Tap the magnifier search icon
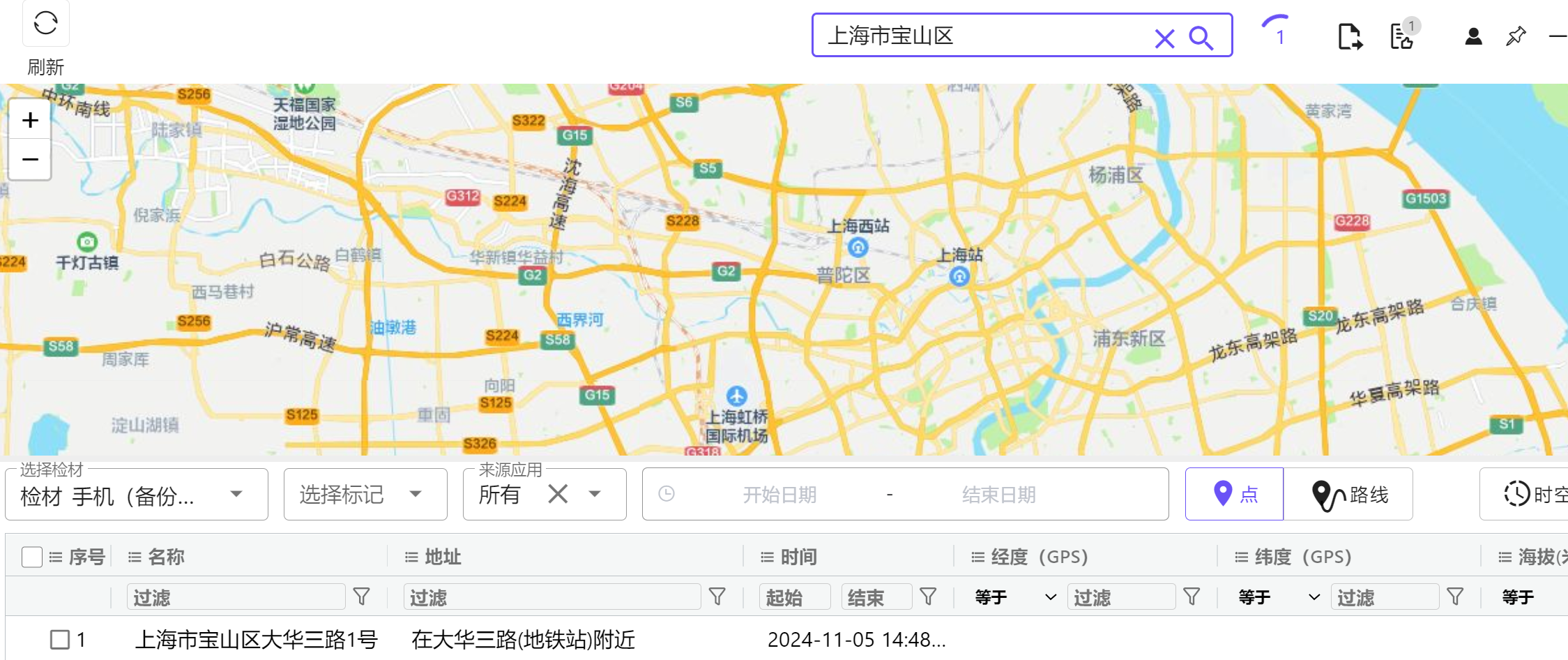This screenshot has width=1568, height=660. [x=1201, y=38]
